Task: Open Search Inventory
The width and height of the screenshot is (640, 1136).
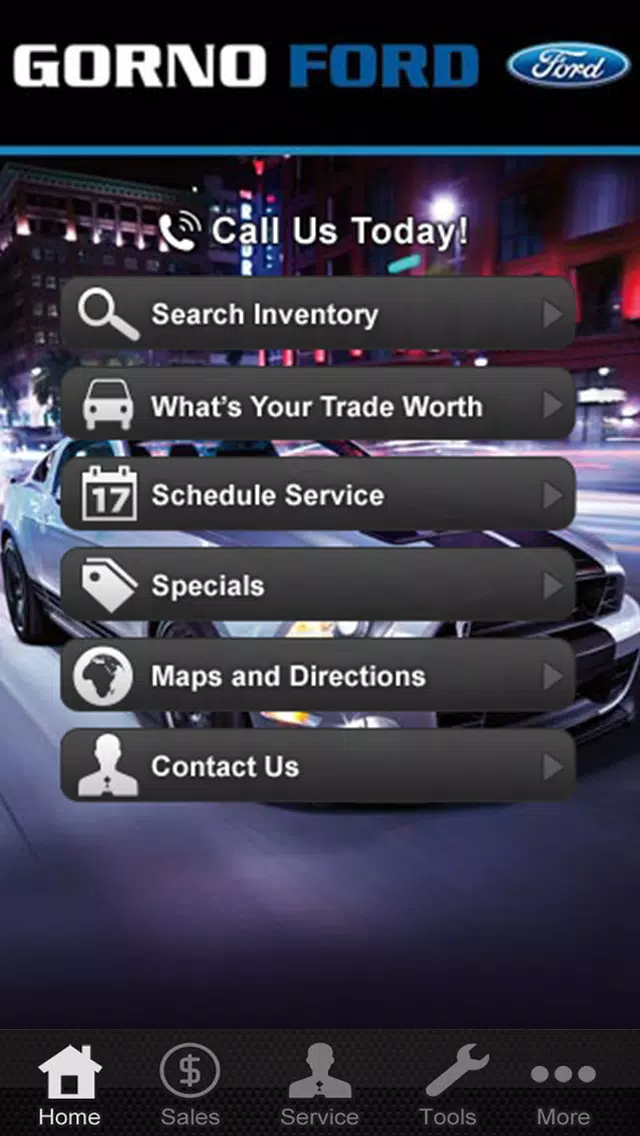Action: tap(318, 314)
